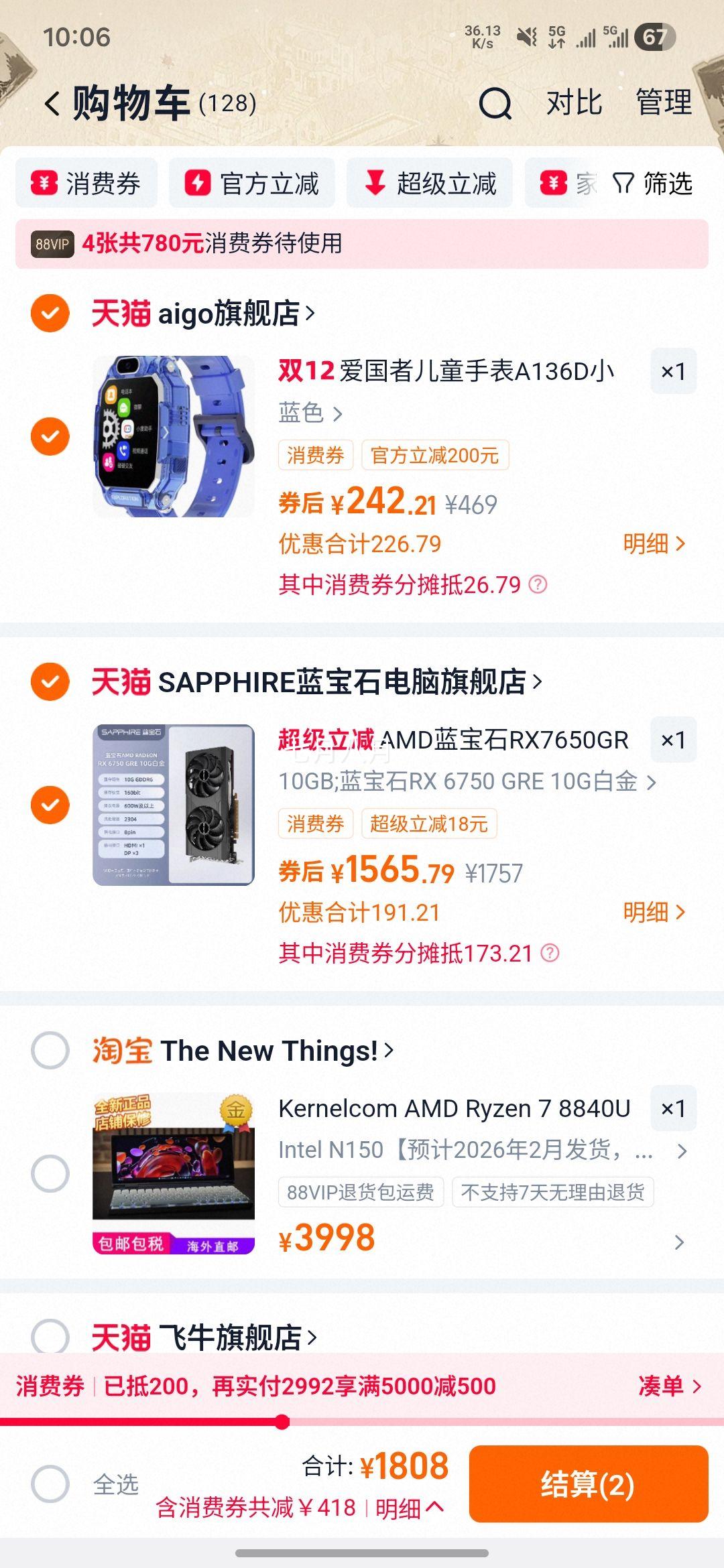
Task: Select the 超级立减 filter chip
Action: [x=430, y=183]
